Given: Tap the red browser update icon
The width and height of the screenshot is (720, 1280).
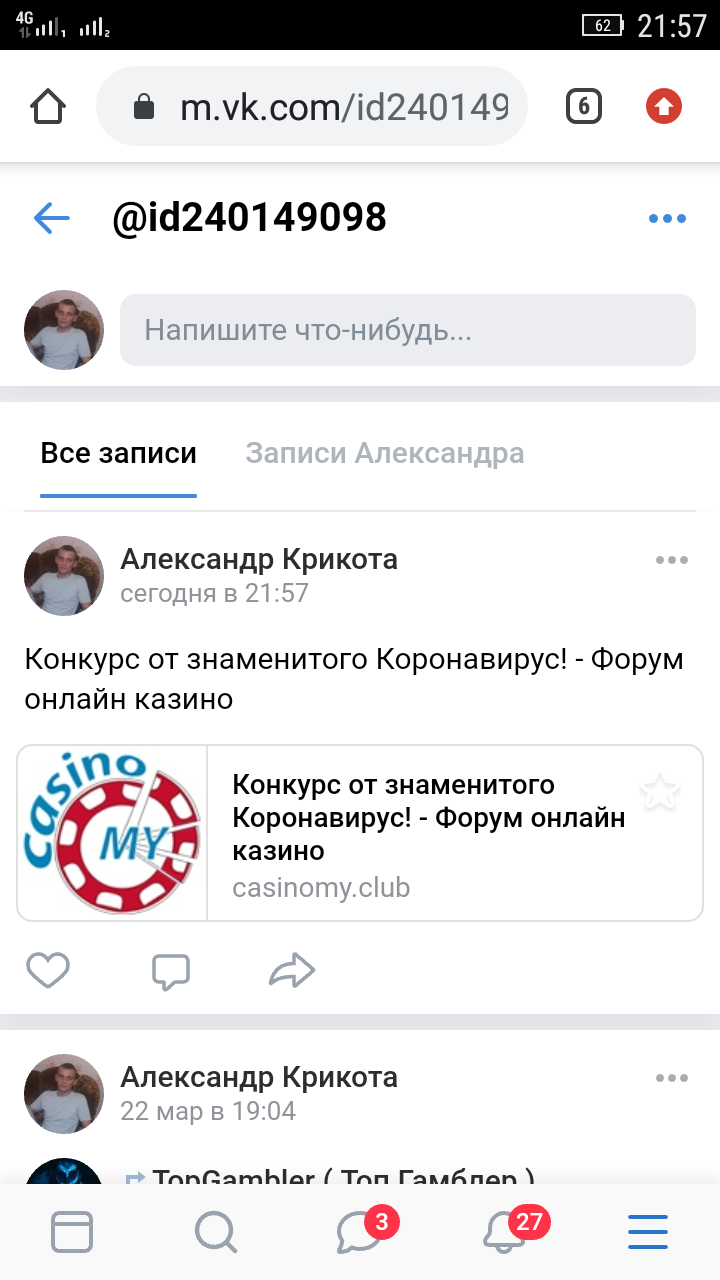Looking at the screenshot, I should (664, 106).
